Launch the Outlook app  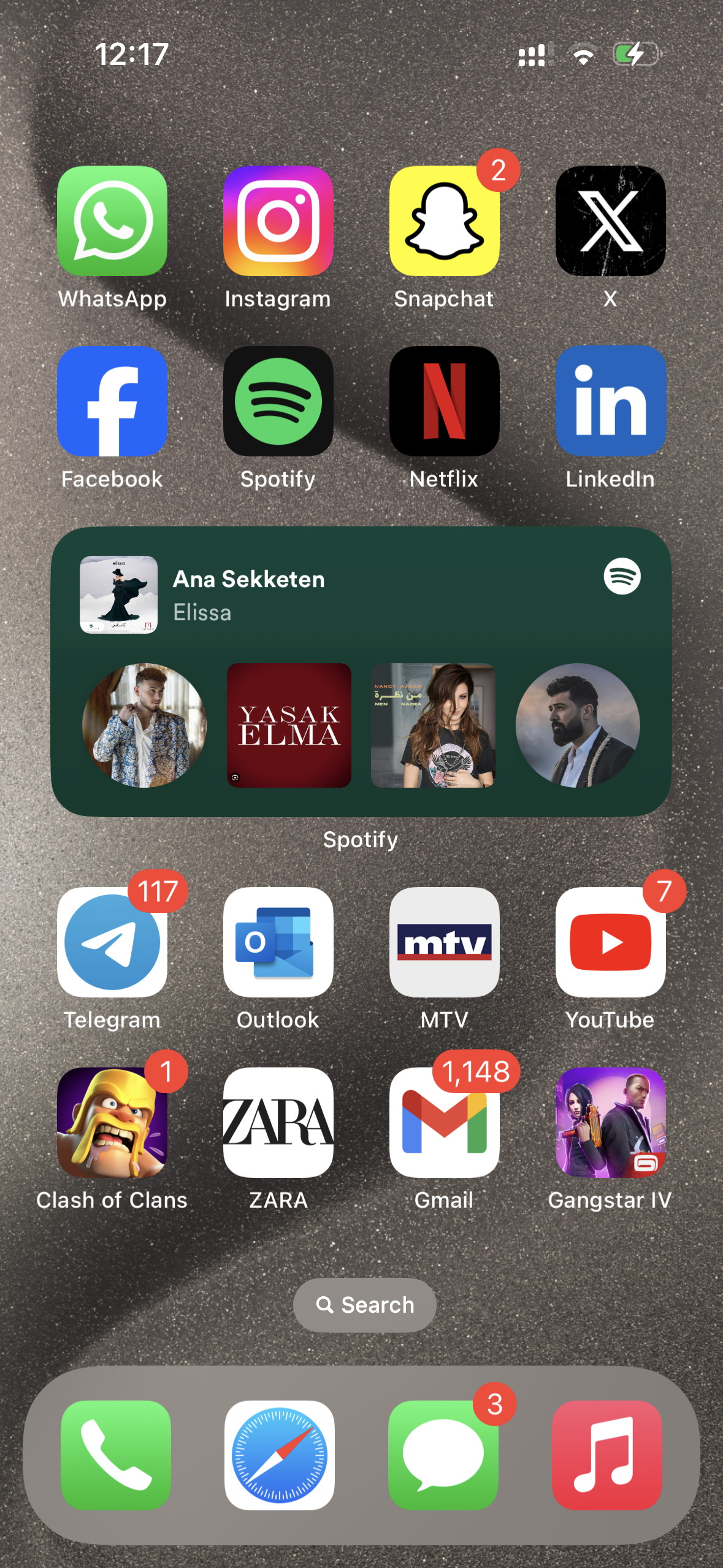(x=278, y=942)
